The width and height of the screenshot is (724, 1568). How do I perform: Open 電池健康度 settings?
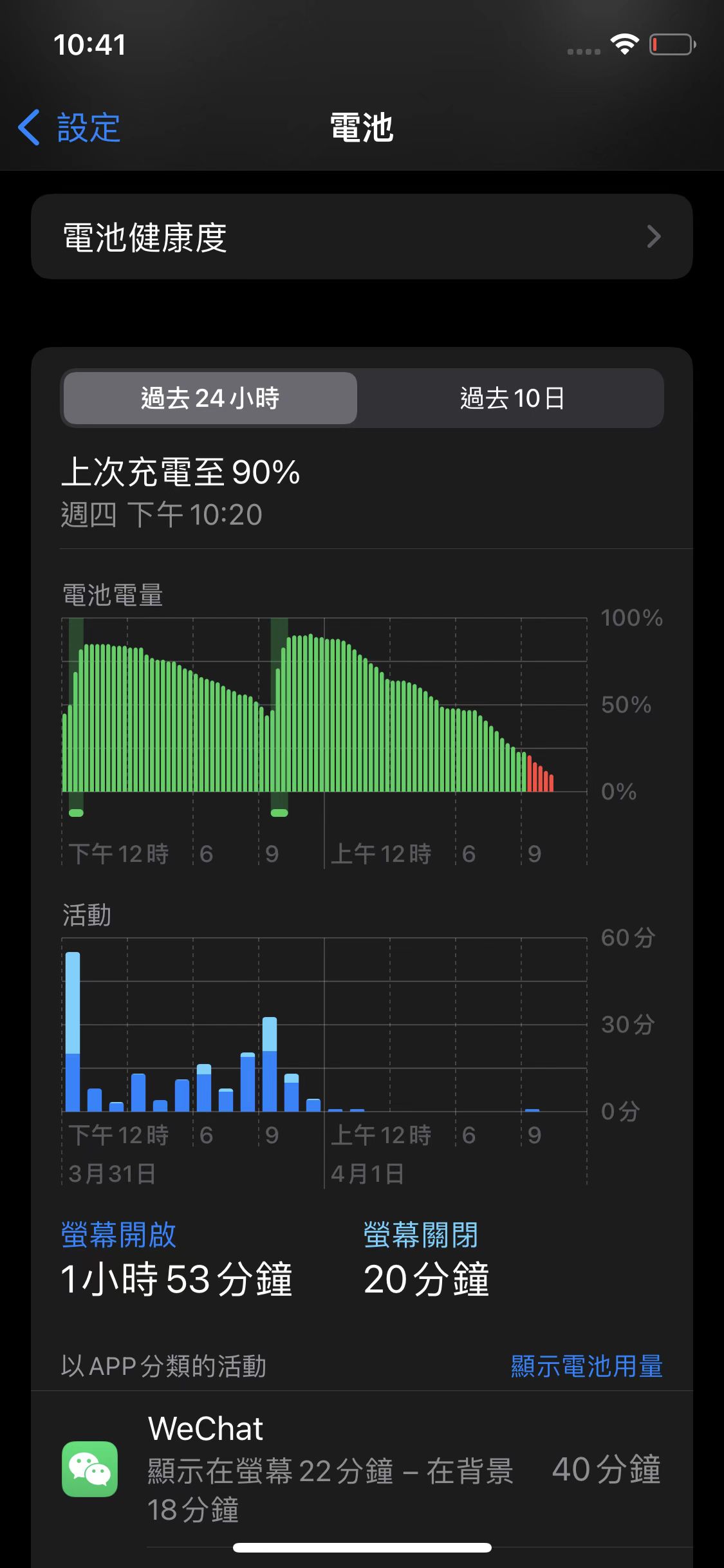point(361,237)
